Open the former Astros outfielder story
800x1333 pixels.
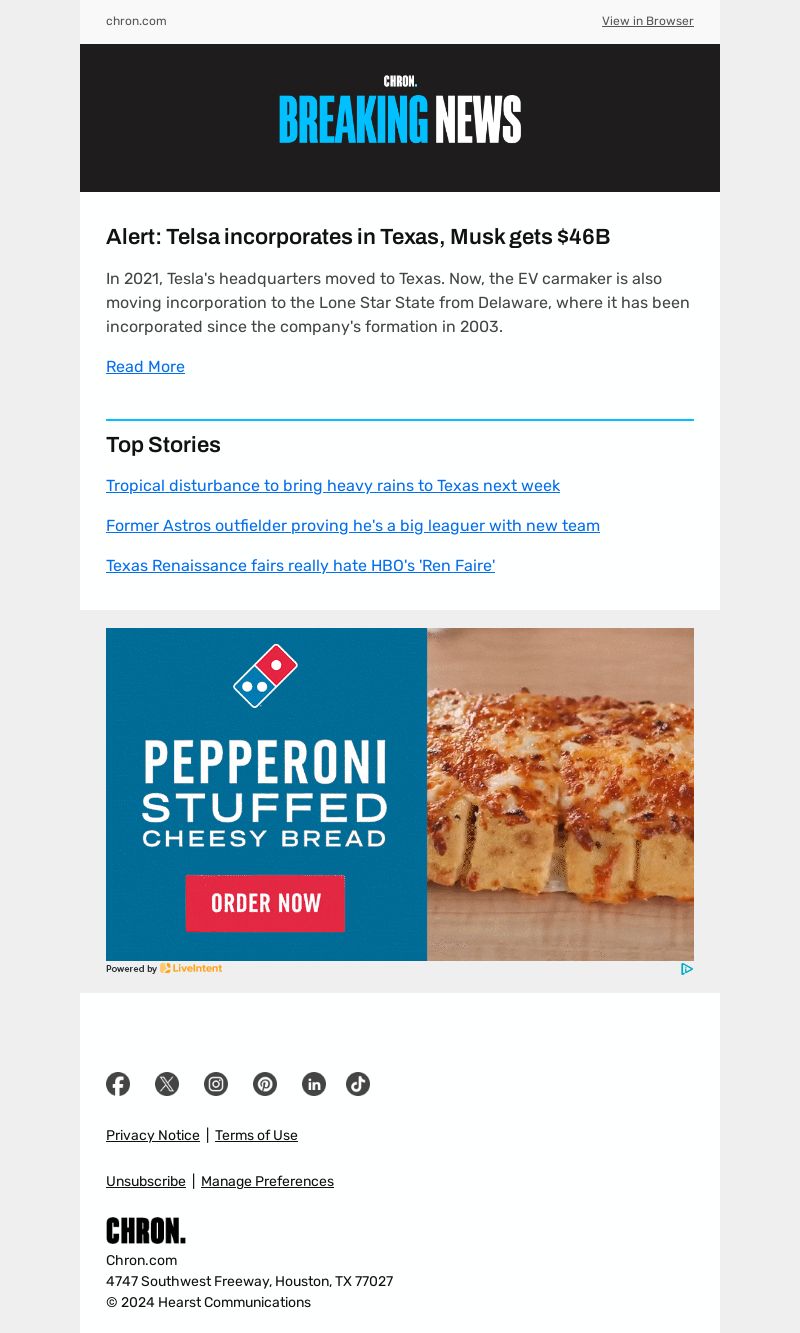(353, 526)
